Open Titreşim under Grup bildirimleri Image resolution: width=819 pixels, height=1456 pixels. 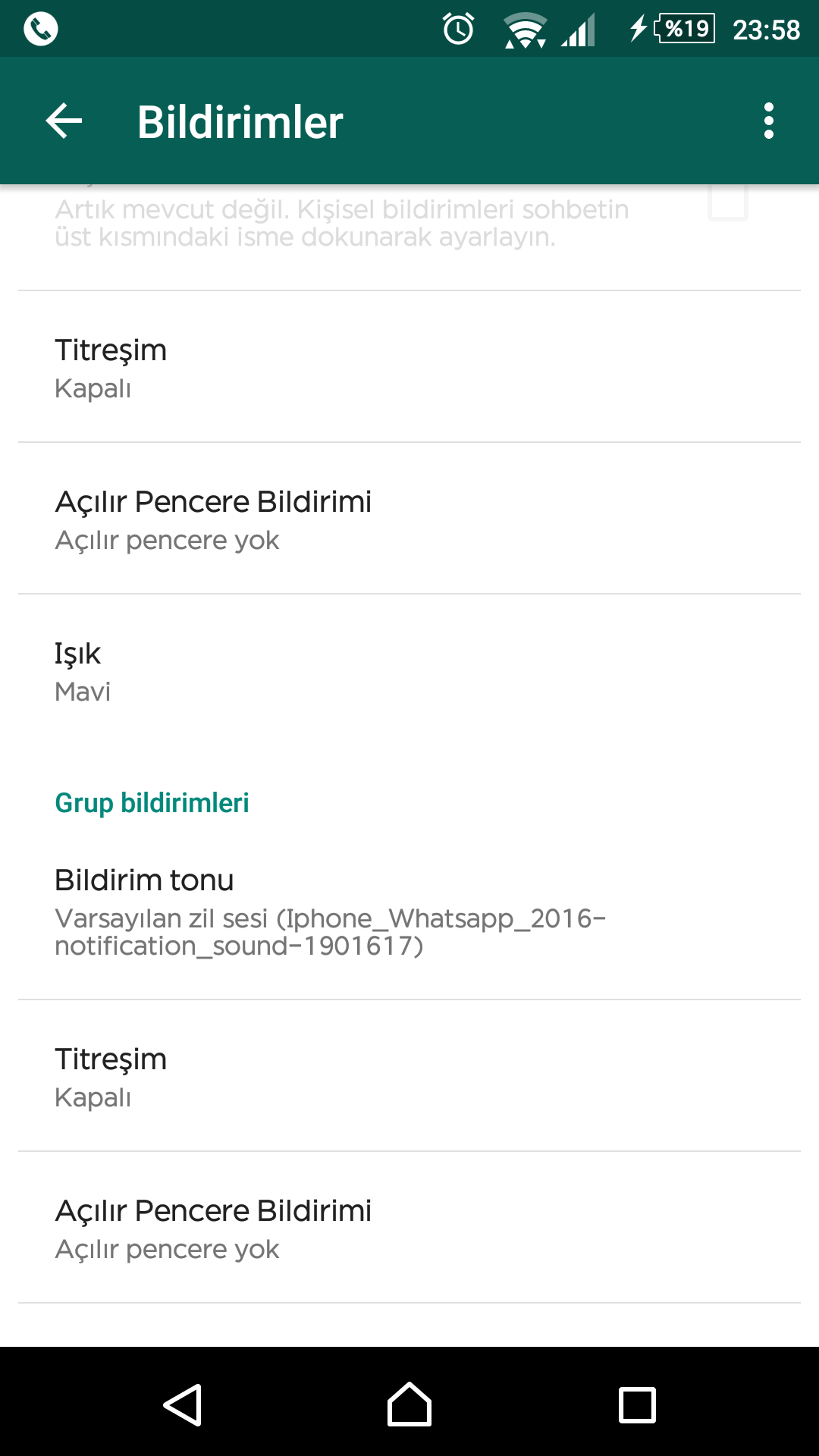[x=409, y=1077]
